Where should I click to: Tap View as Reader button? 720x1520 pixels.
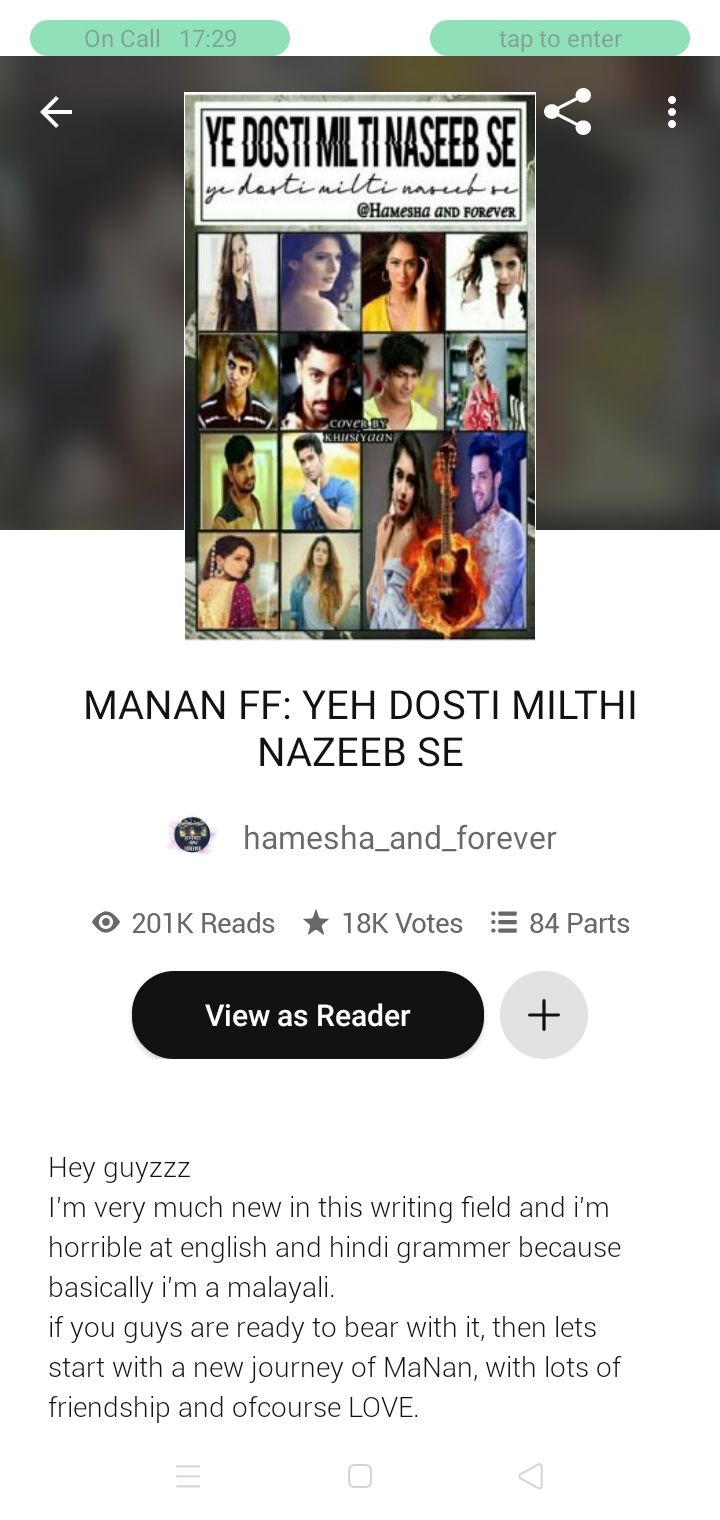(308, 1015)
